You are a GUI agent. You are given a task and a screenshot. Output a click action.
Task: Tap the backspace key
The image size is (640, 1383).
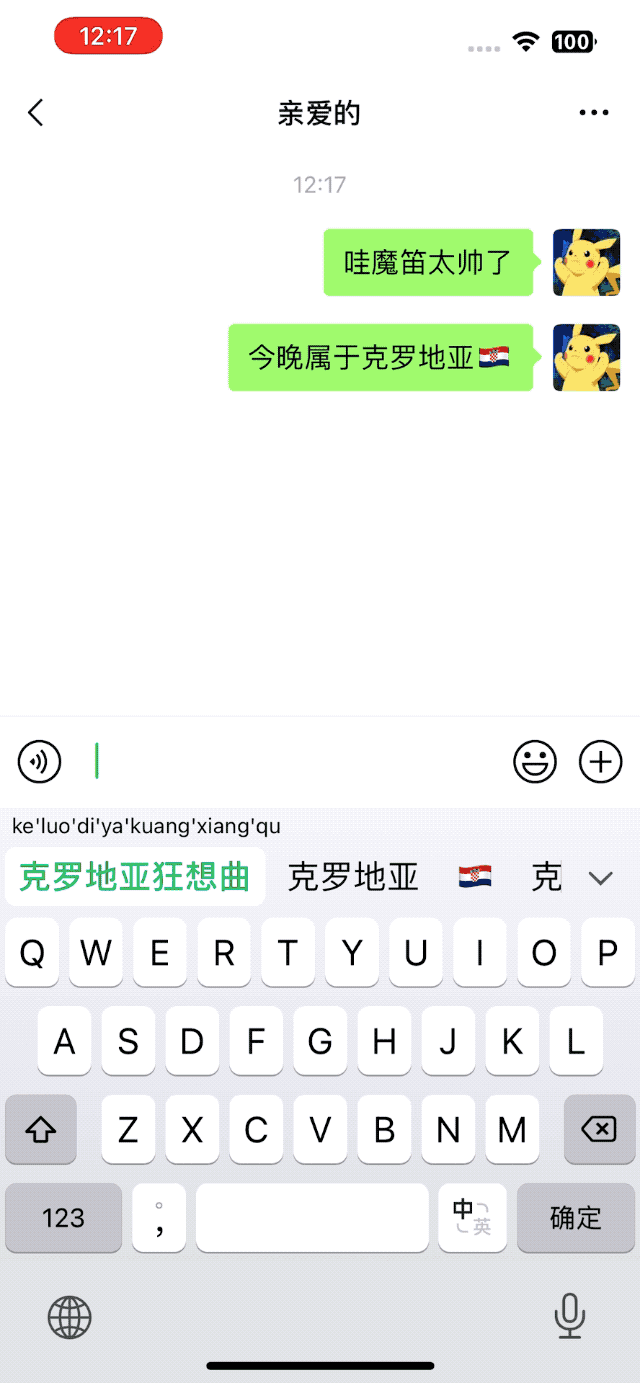coord(599,1130)
